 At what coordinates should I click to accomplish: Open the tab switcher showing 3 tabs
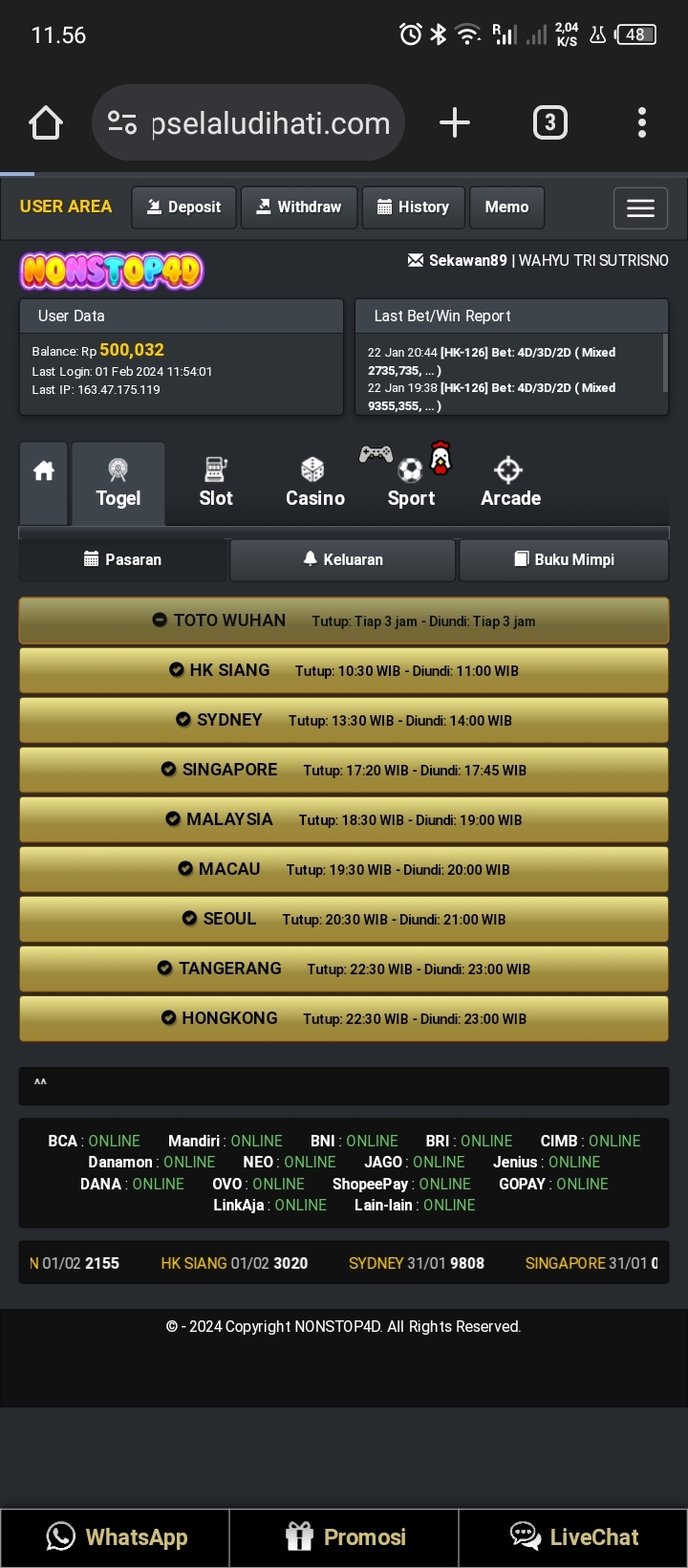(549, 123)
